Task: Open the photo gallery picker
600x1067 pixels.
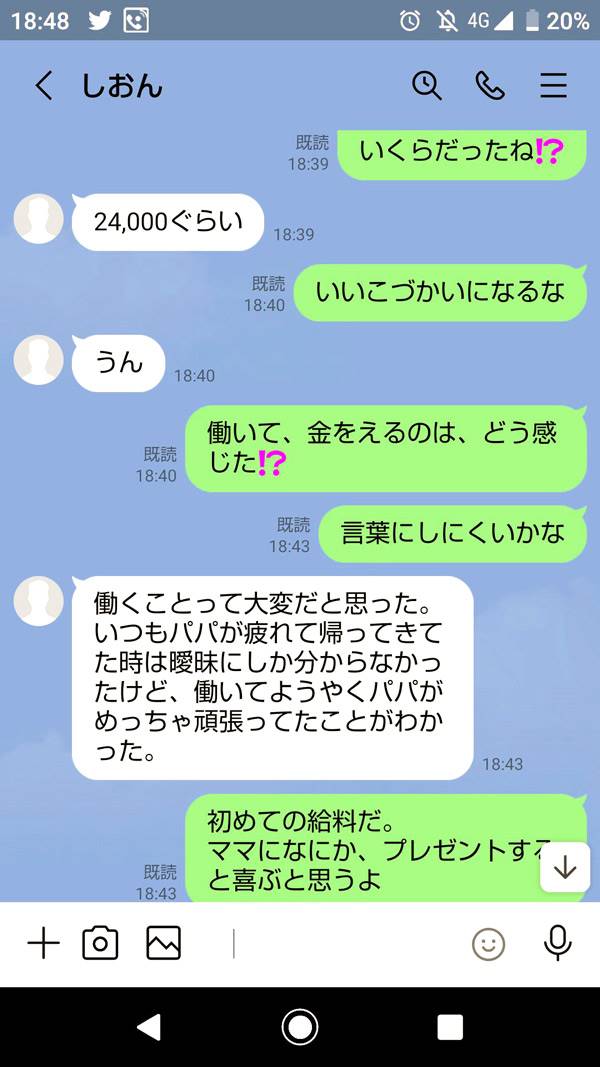Action: pos(163,944)
